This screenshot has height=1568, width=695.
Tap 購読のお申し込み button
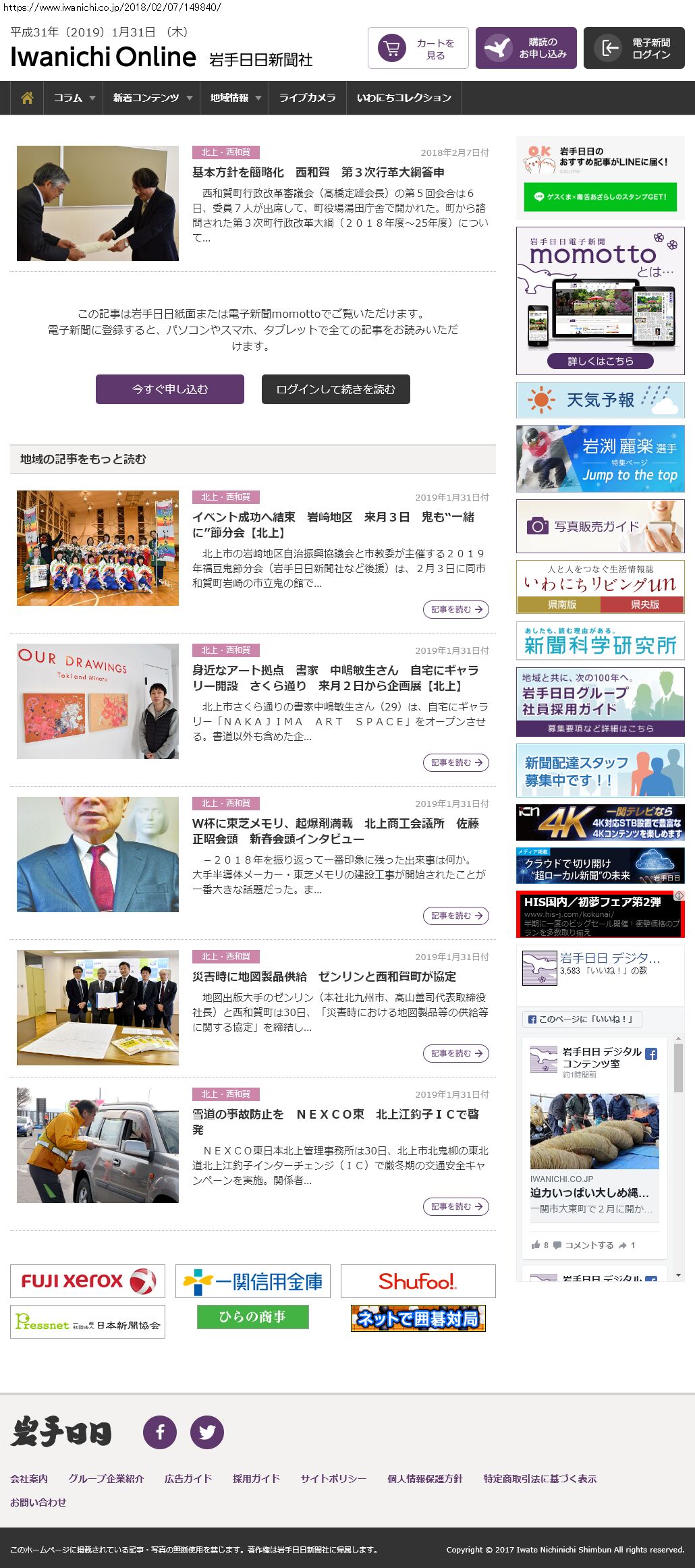point(526,48)
